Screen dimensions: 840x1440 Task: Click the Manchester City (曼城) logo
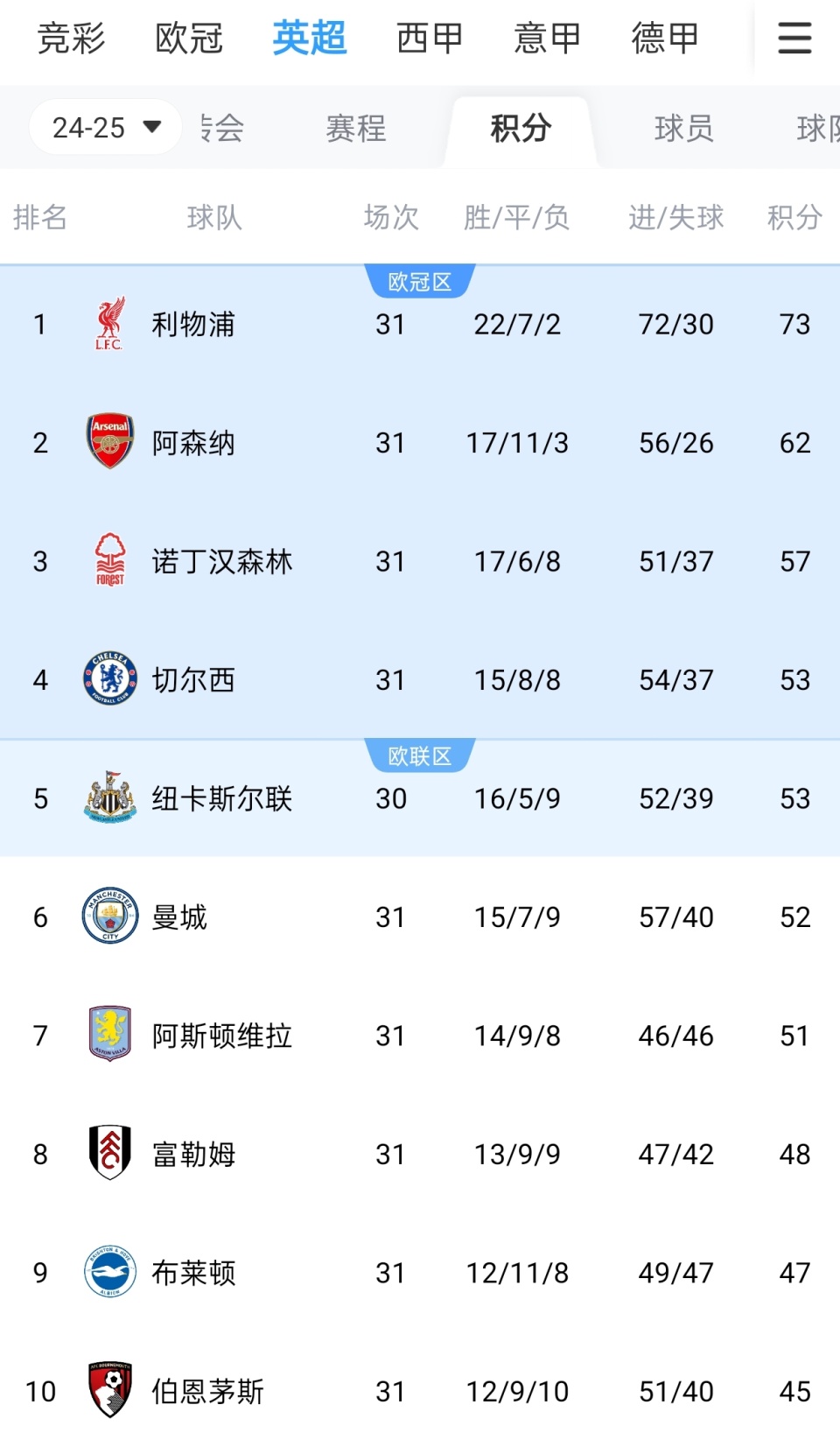109,917
